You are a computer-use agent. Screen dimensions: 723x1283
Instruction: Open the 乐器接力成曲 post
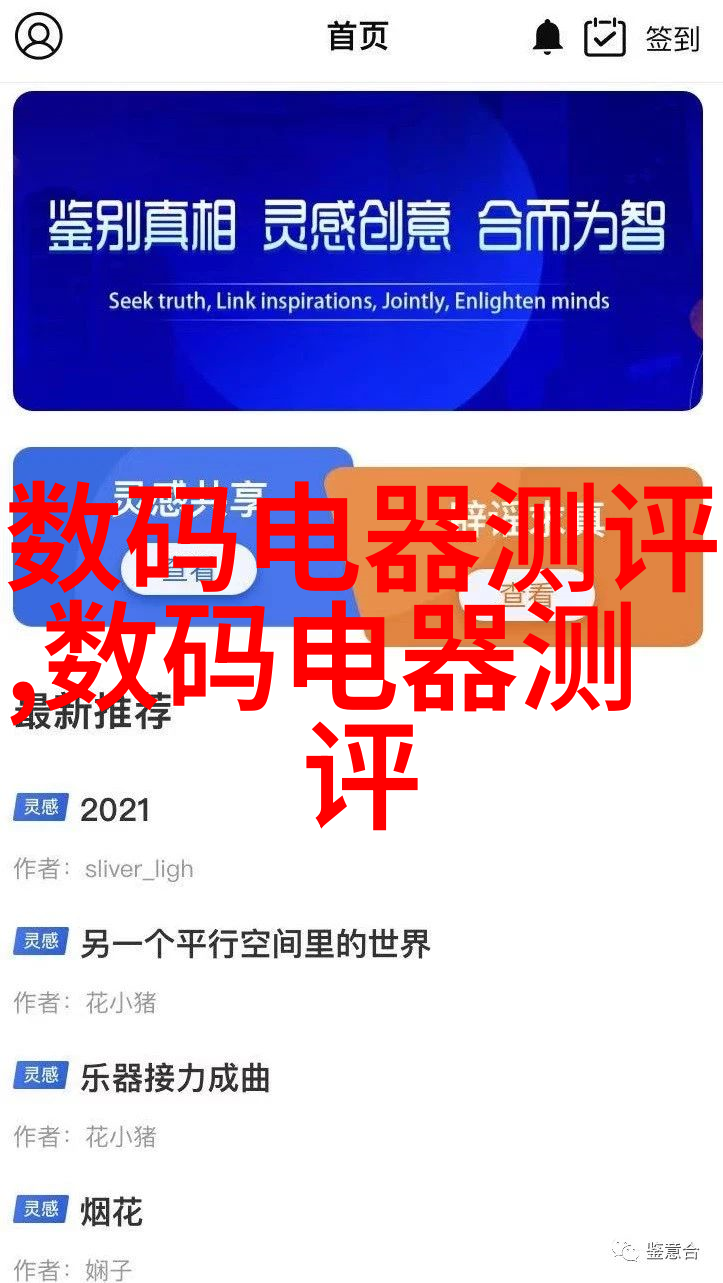coord(175,1078)
